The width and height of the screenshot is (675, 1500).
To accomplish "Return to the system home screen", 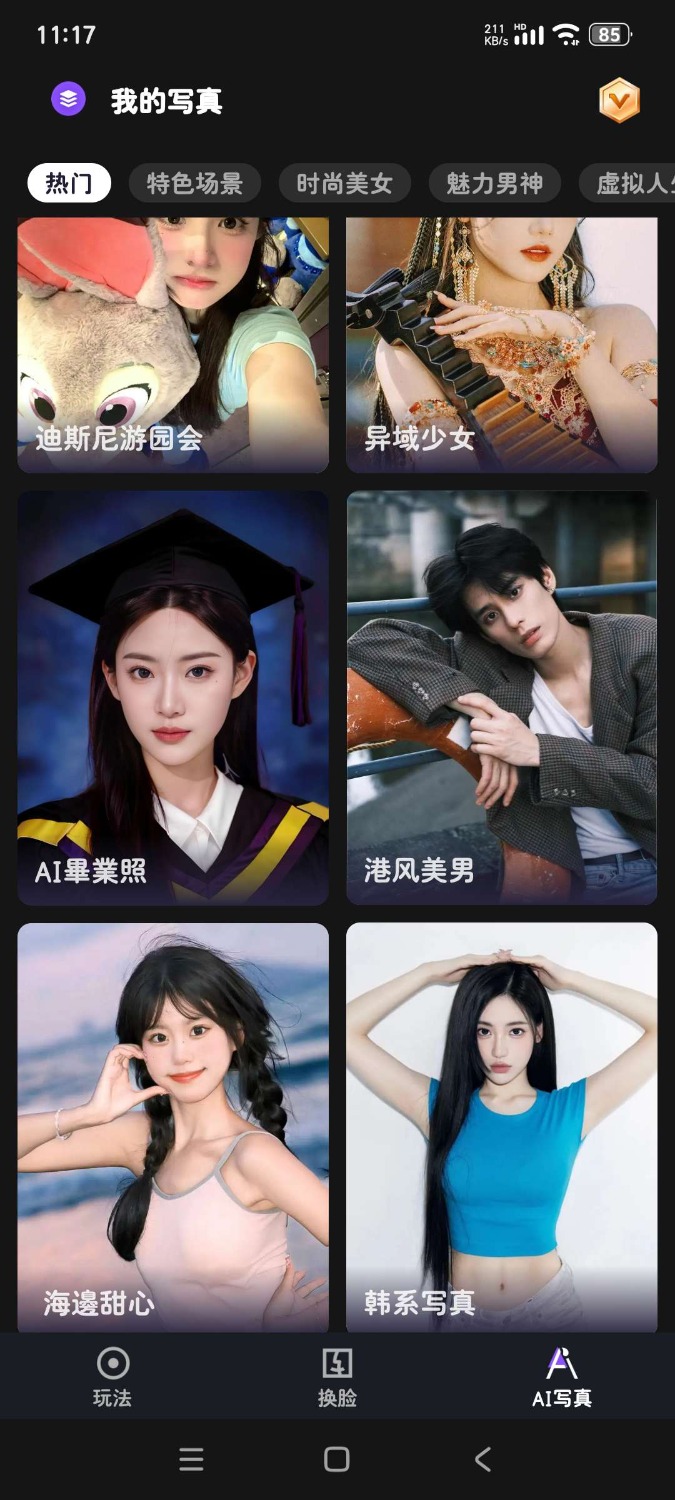I will (337, 1459).
